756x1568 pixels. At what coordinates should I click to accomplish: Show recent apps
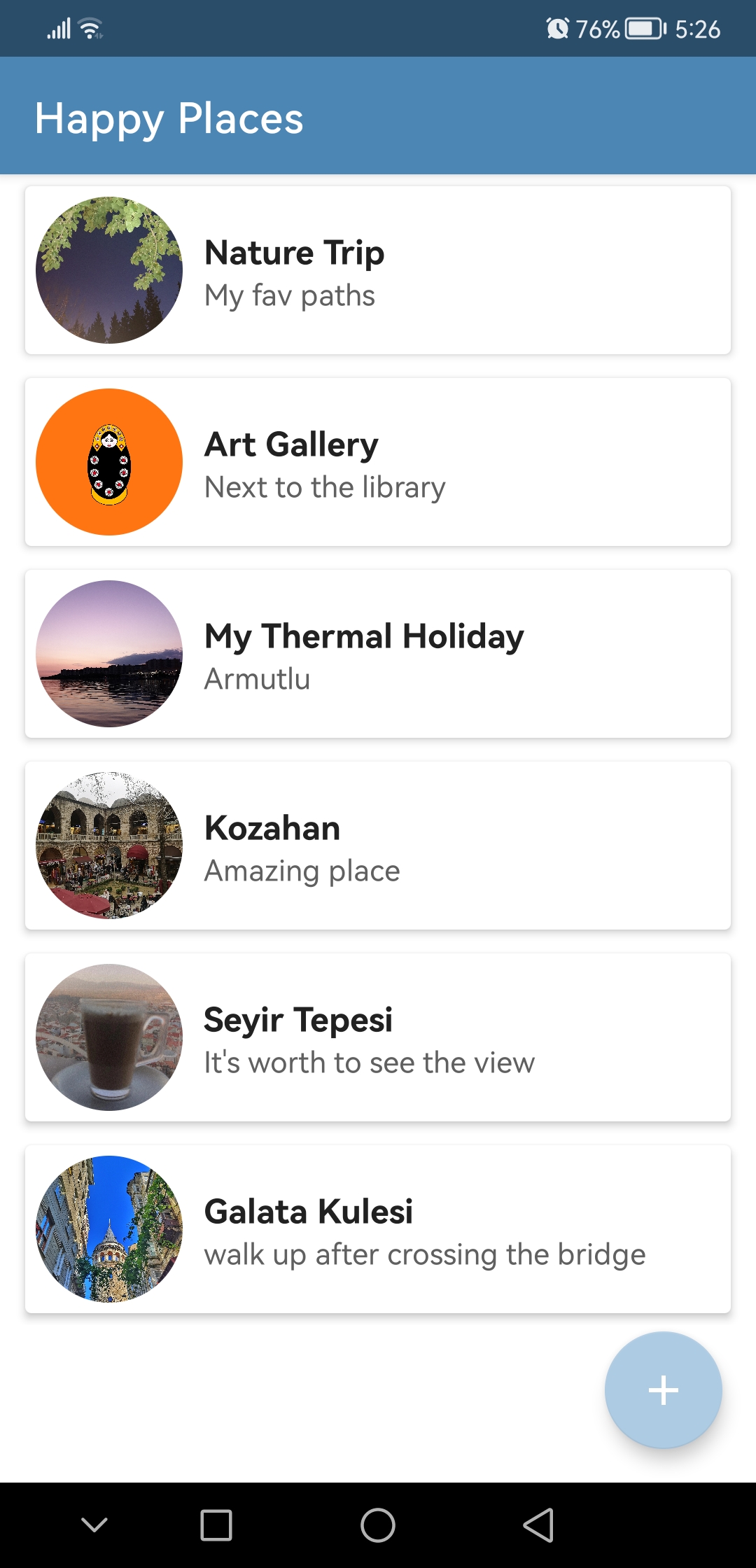pos(216,1525)
